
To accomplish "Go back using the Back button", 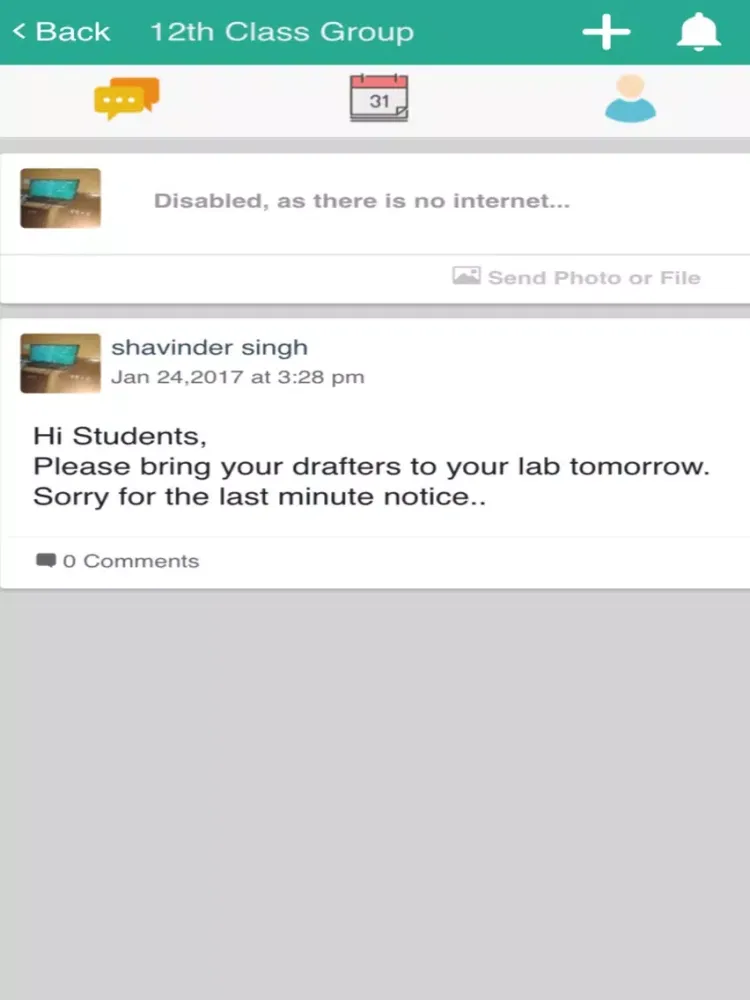I will 60,32.
